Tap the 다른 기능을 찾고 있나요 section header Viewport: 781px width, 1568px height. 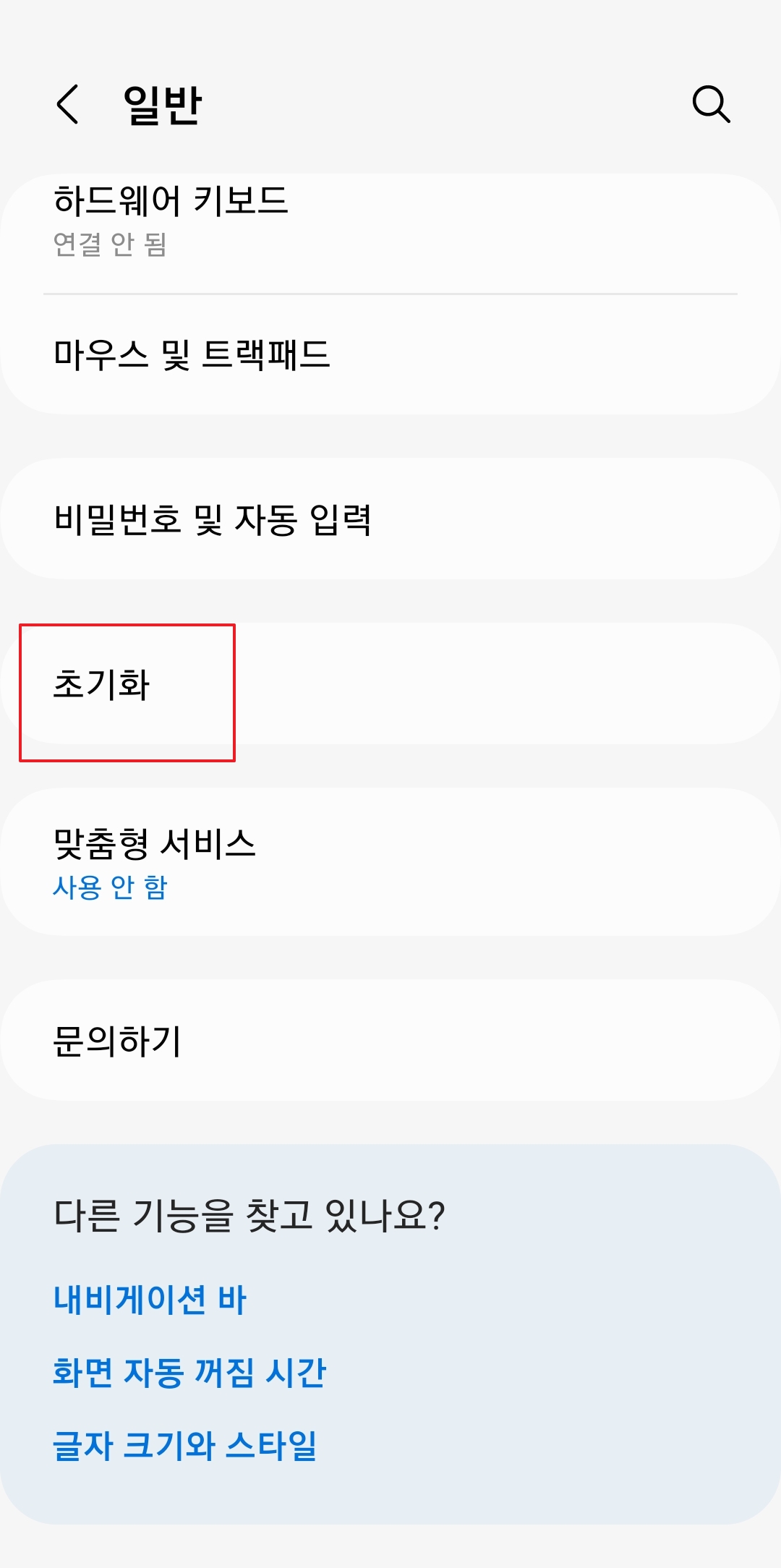[x=249, y=1211]
